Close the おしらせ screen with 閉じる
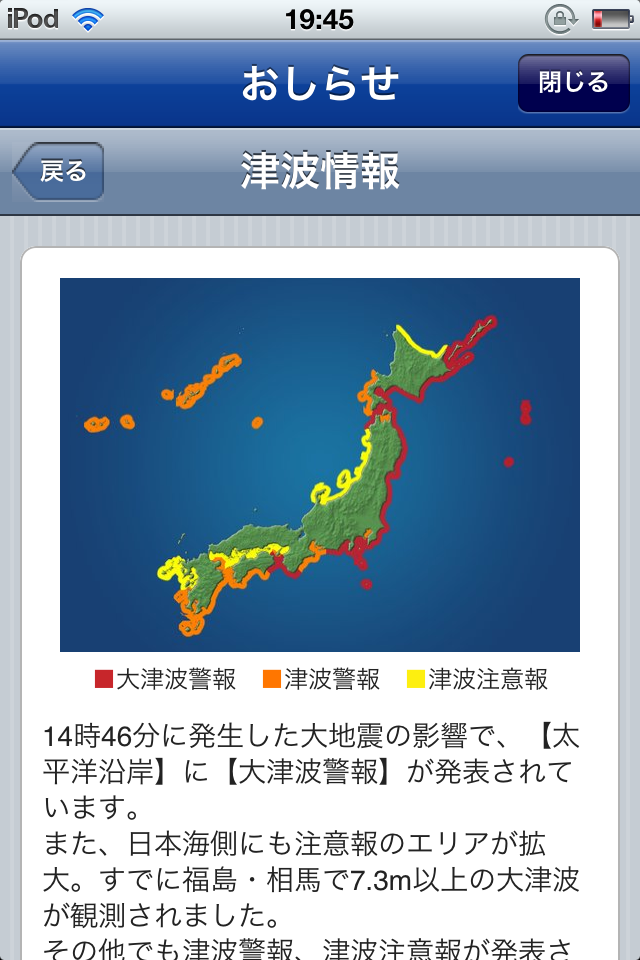 click(x=573, y=83)
